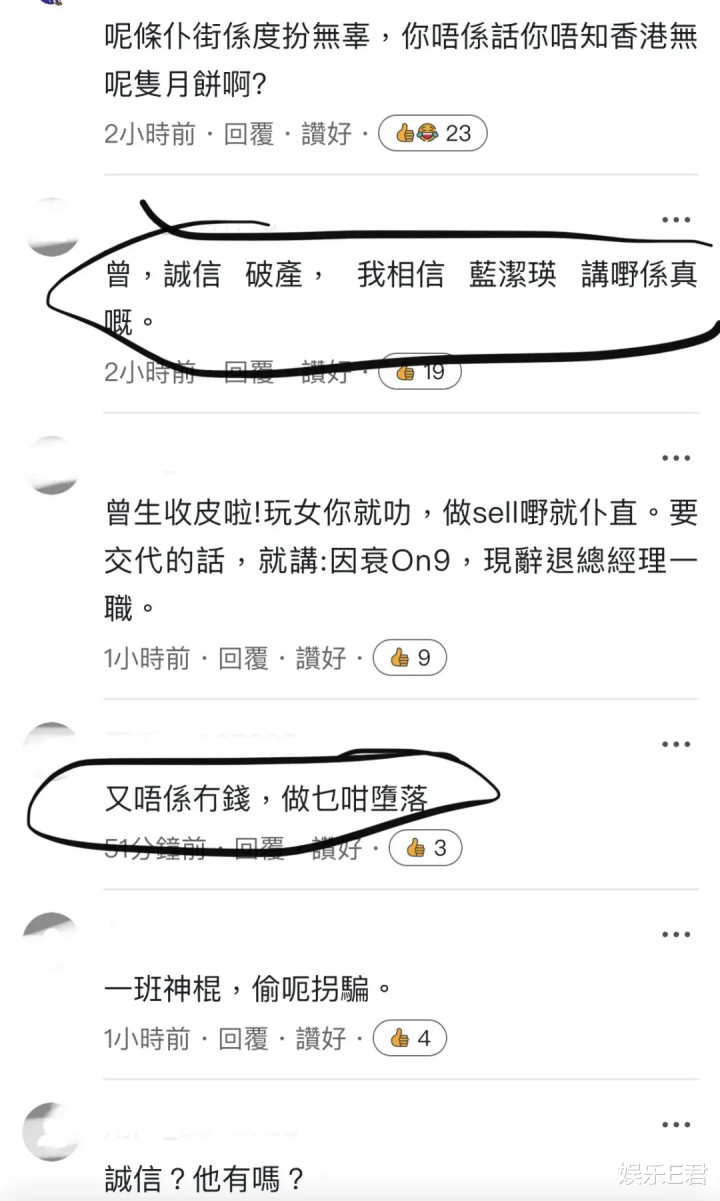The width and height of the screenshot is (720, 1201).
Task: Open overflow menu for 誠信?他有嗎? comment
Action: click(x=676, y=1124)
